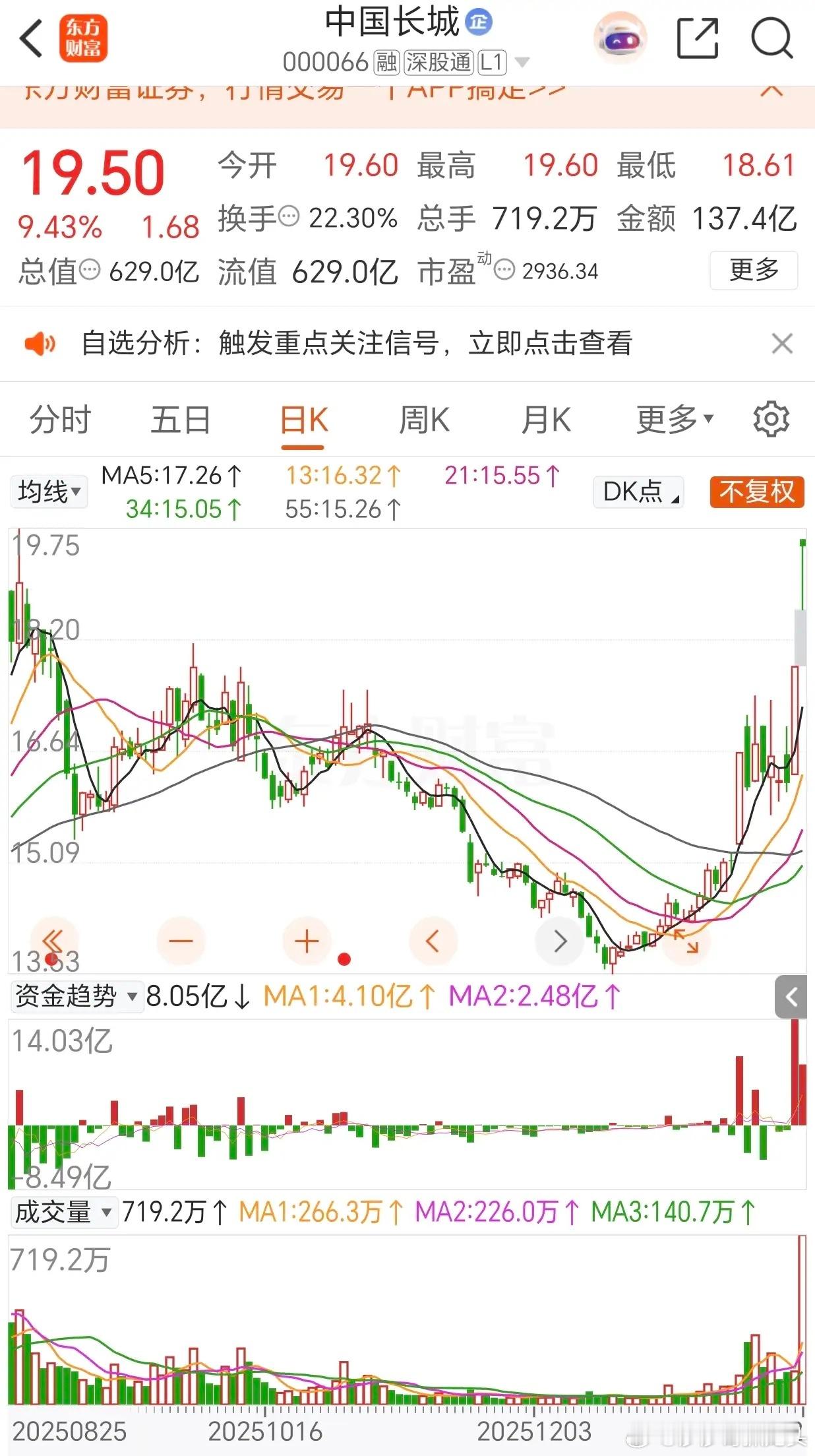
Task: Expand the DK点 dropdown
Action: [637, 492]
